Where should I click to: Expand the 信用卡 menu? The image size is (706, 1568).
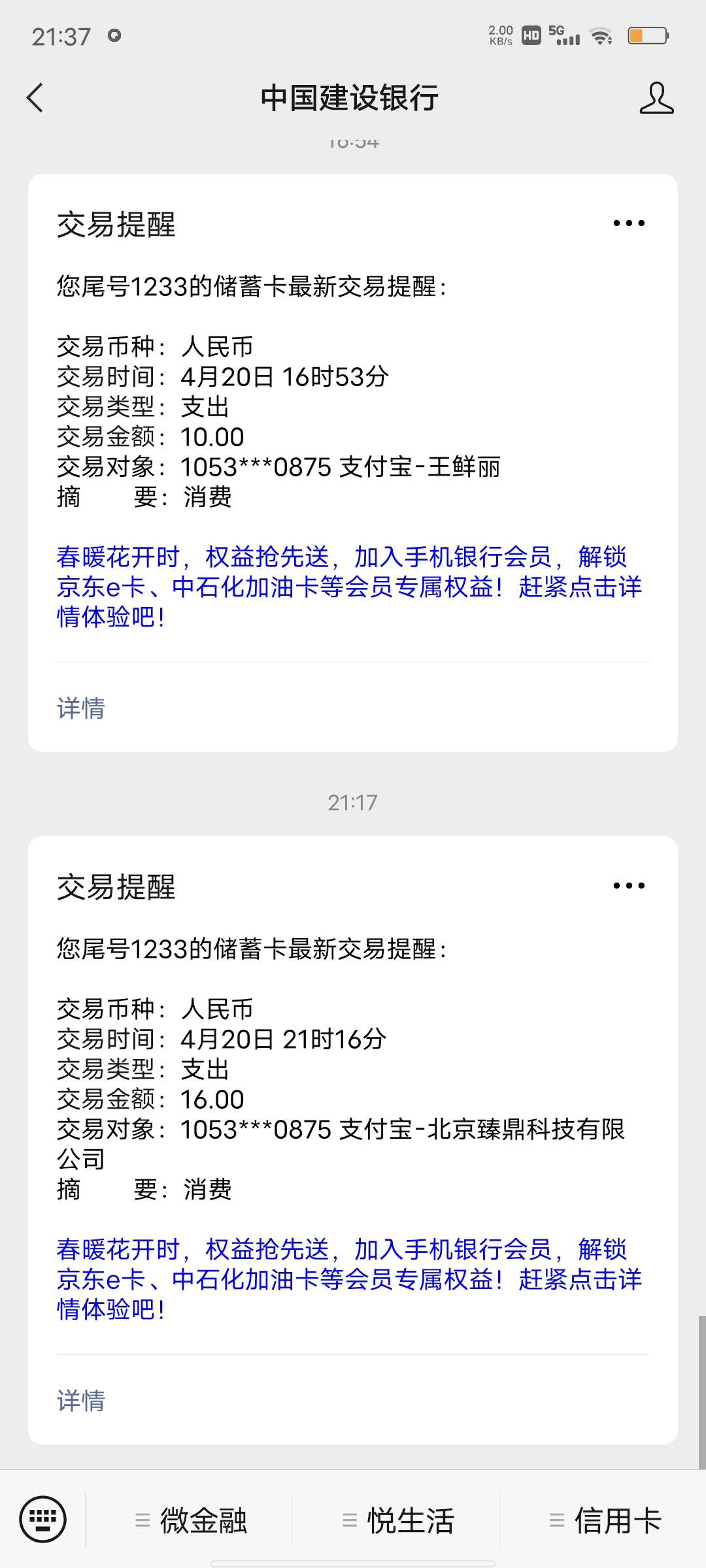tap(605, 1520)
